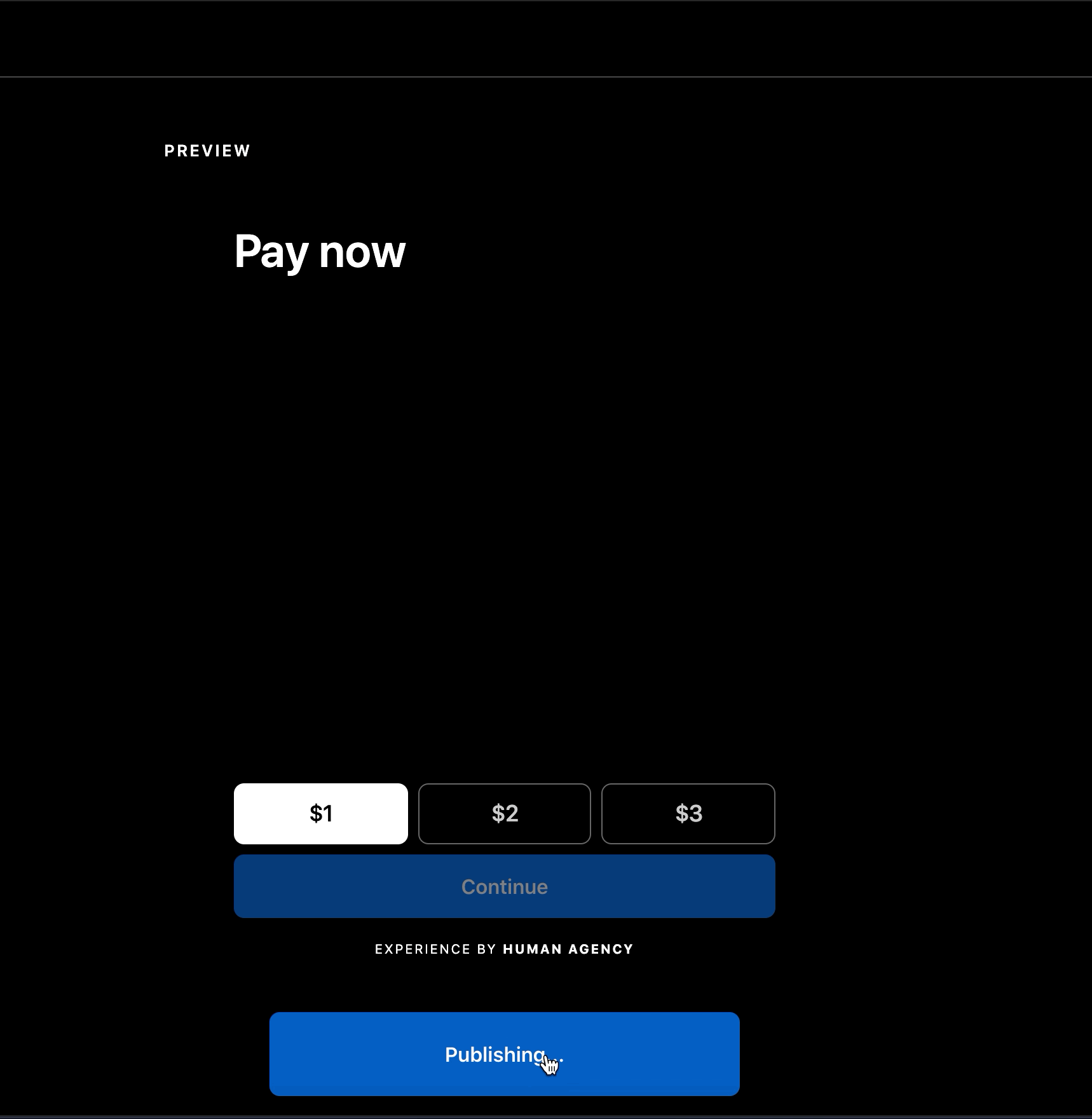Select the $1 amount option
This screenshot has height=1119, width=1092.
[320, 813]
